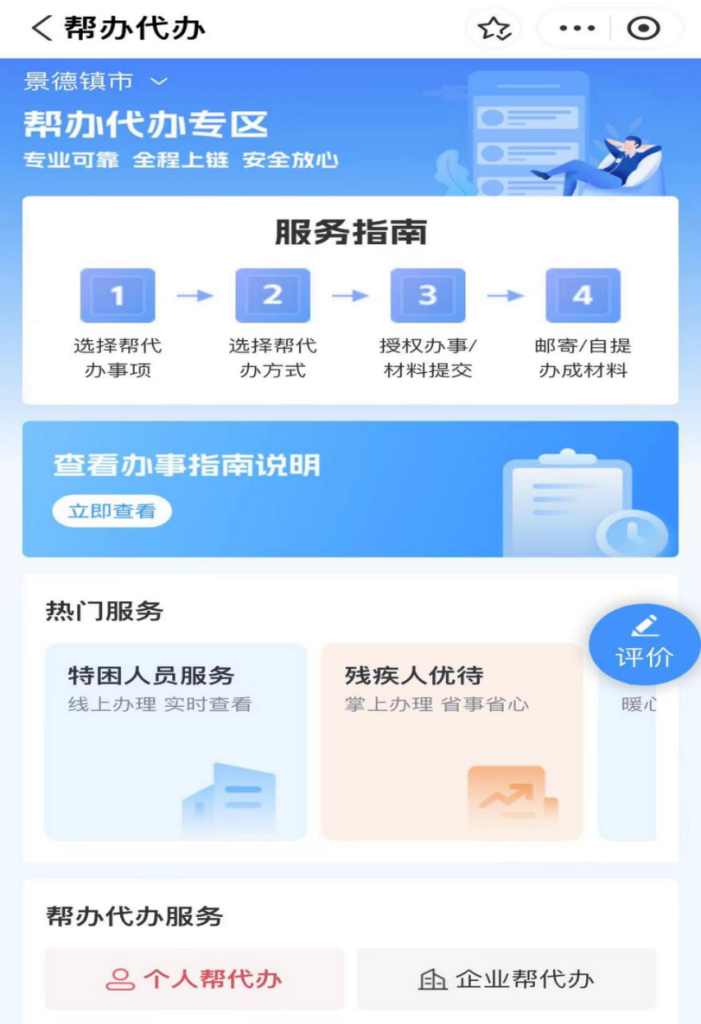Open 查看办事指南说明 banner
This screenshot has height=1024, width=701.
pyautogui.click(x=350, y=489)
